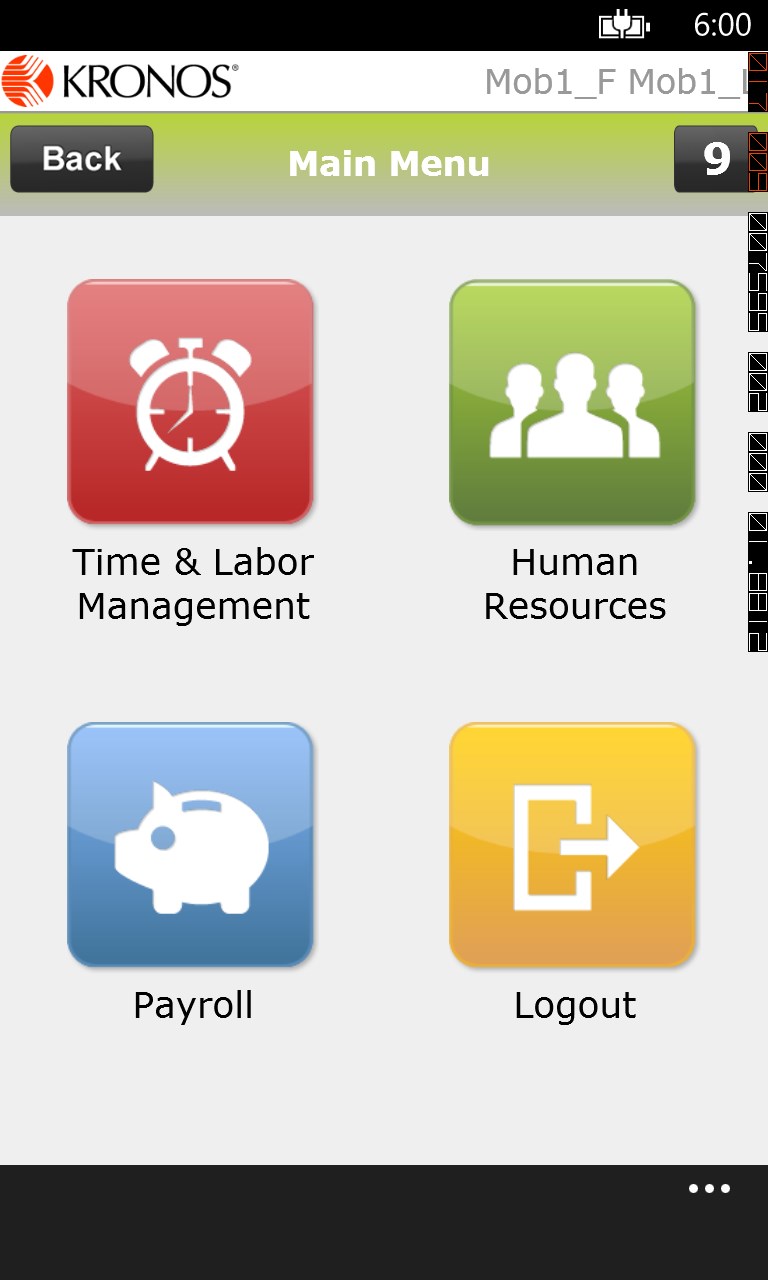The height and width of the screenshot is (1280, 768).
Task: Log out of the app
Action: coord(572,845)
